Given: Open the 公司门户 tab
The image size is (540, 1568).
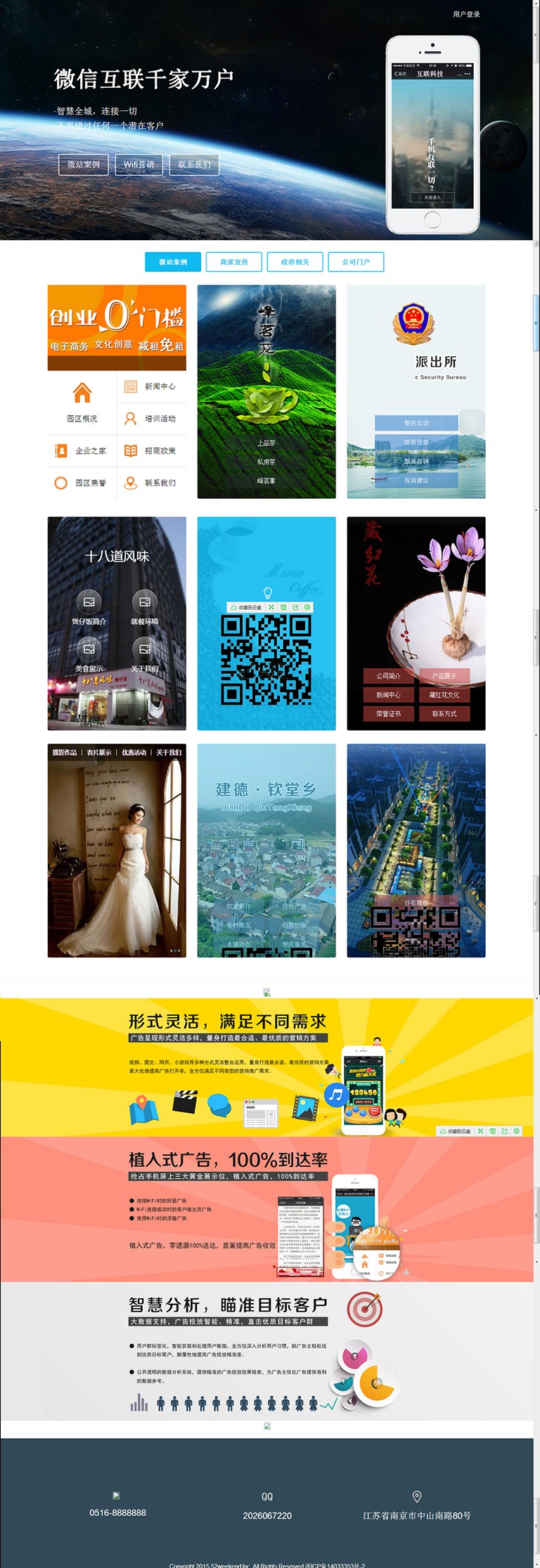Looking at the screenshot, I should point(357,261).
